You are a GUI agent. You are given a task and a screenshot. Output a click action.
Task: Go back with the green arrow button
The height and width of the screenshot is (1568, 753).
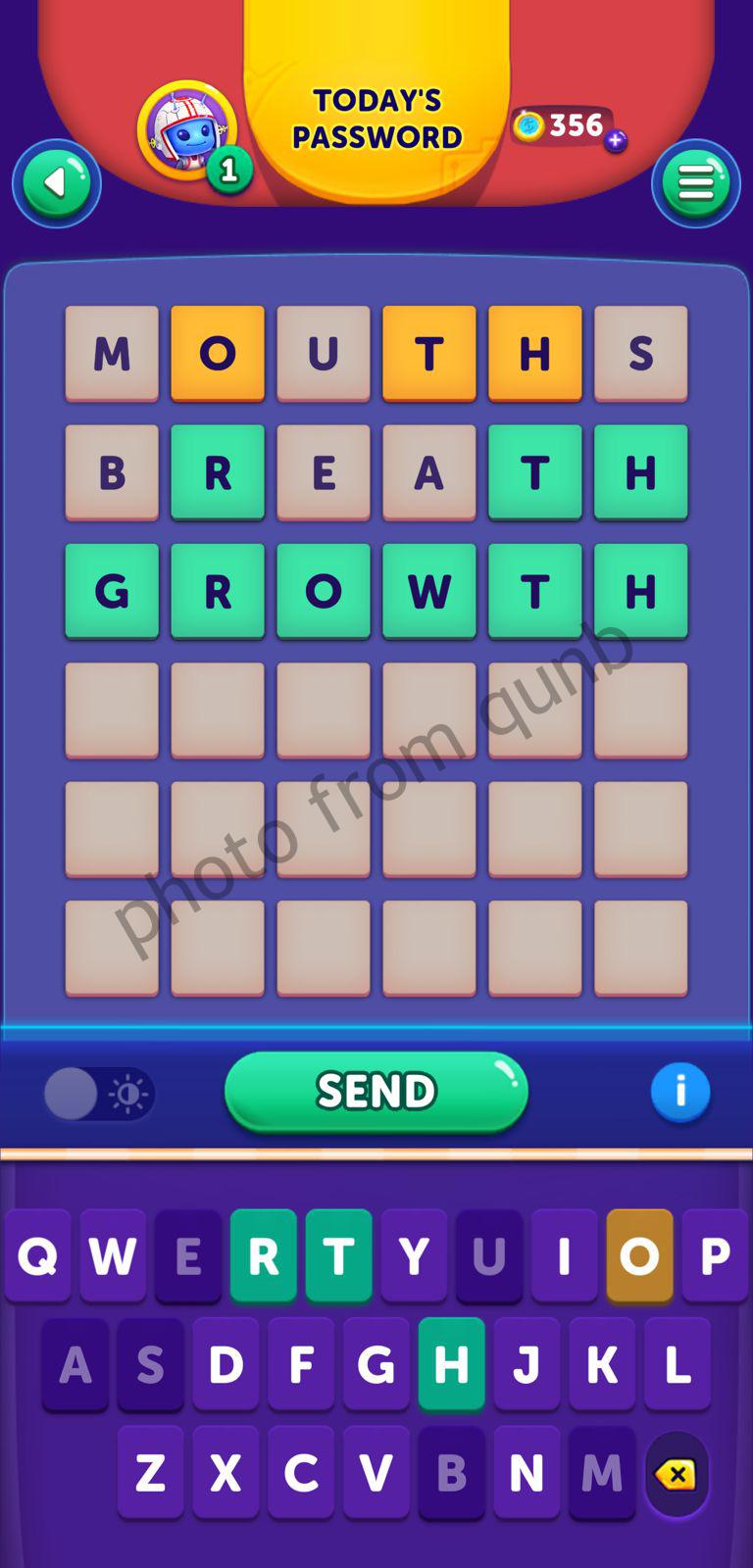[x=56, y=183]
